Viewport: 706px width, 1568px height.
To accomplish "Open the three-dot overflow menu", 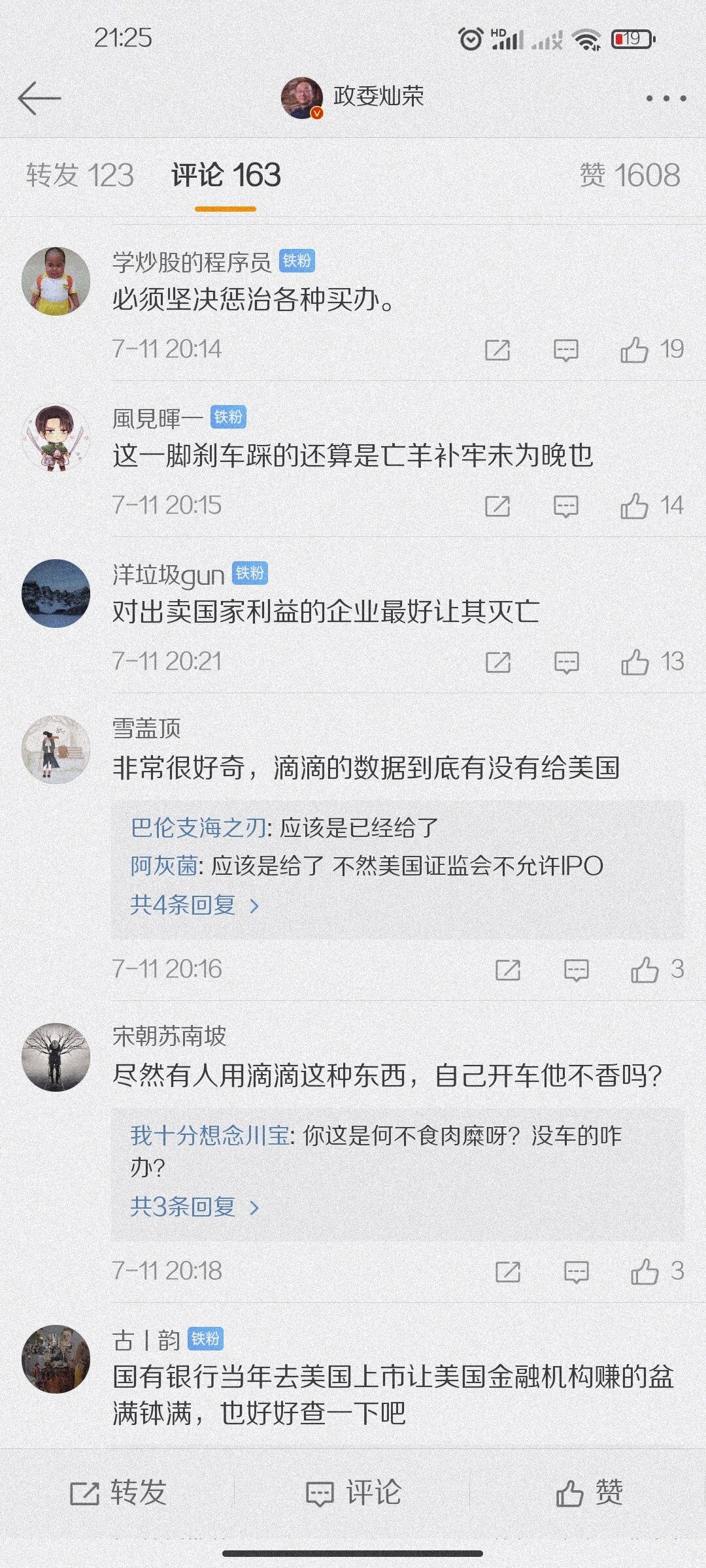I will click(665, 99).
